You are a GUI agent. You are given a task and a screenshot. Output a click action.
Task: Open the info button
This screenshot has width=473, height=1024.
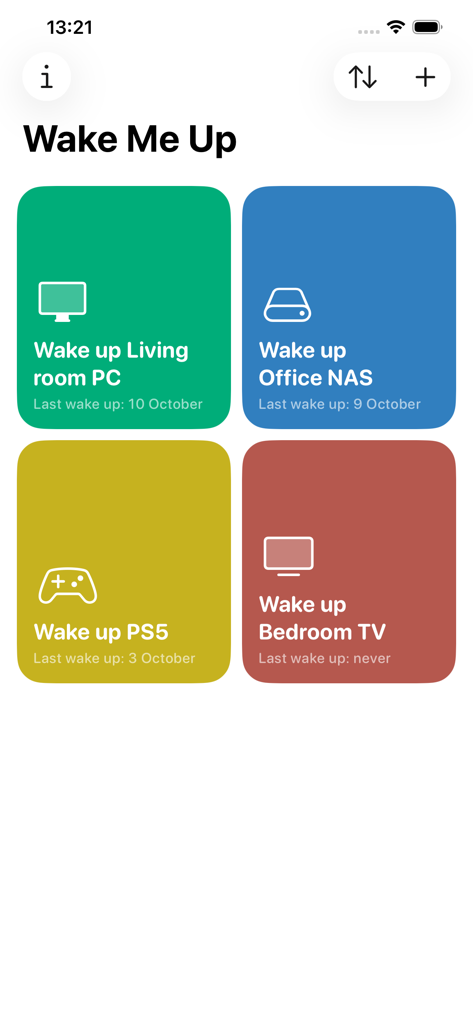(x=46, y=77)
